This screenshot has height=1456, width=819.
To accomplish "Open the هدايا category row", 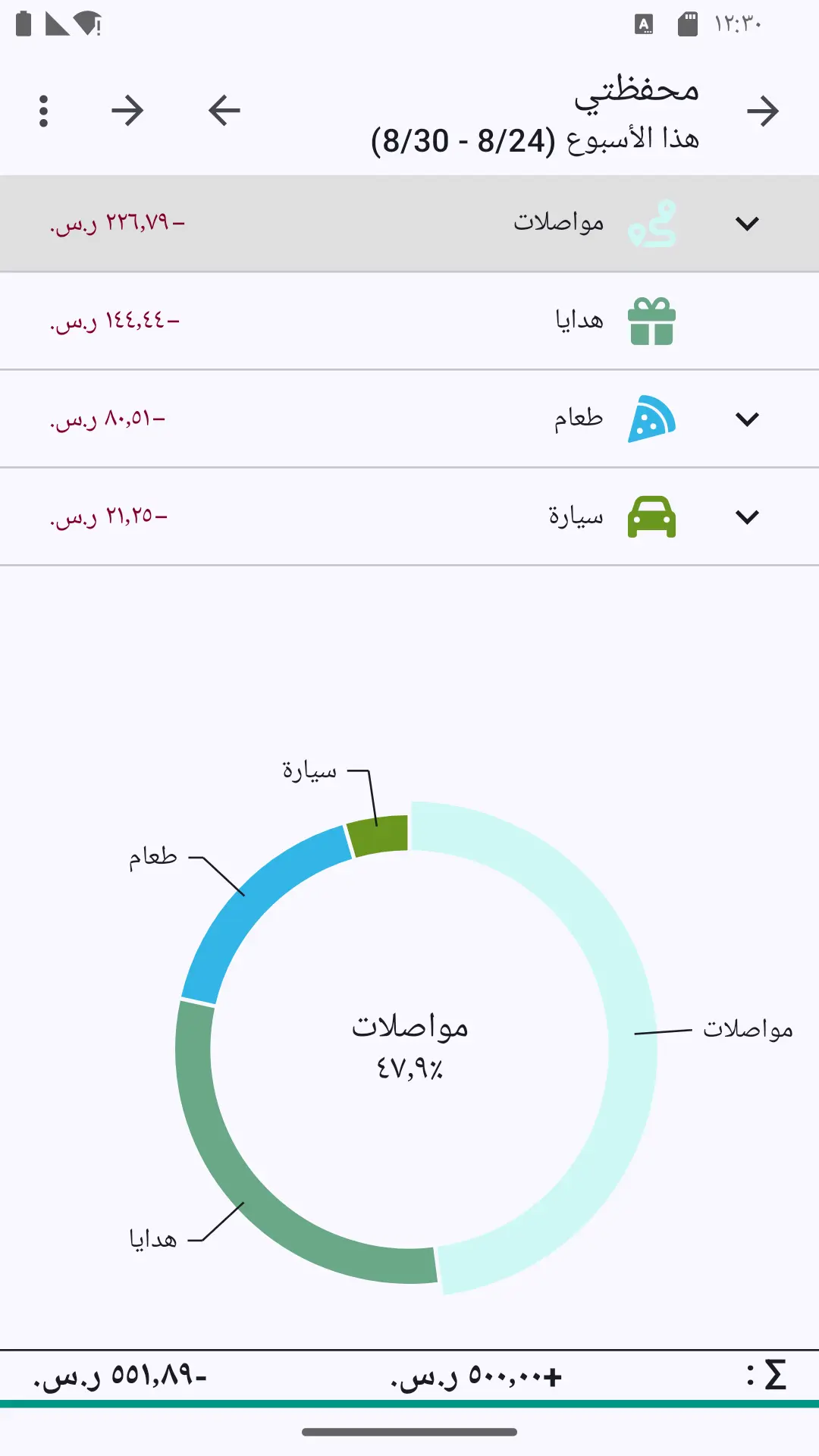I will (409, 322).
